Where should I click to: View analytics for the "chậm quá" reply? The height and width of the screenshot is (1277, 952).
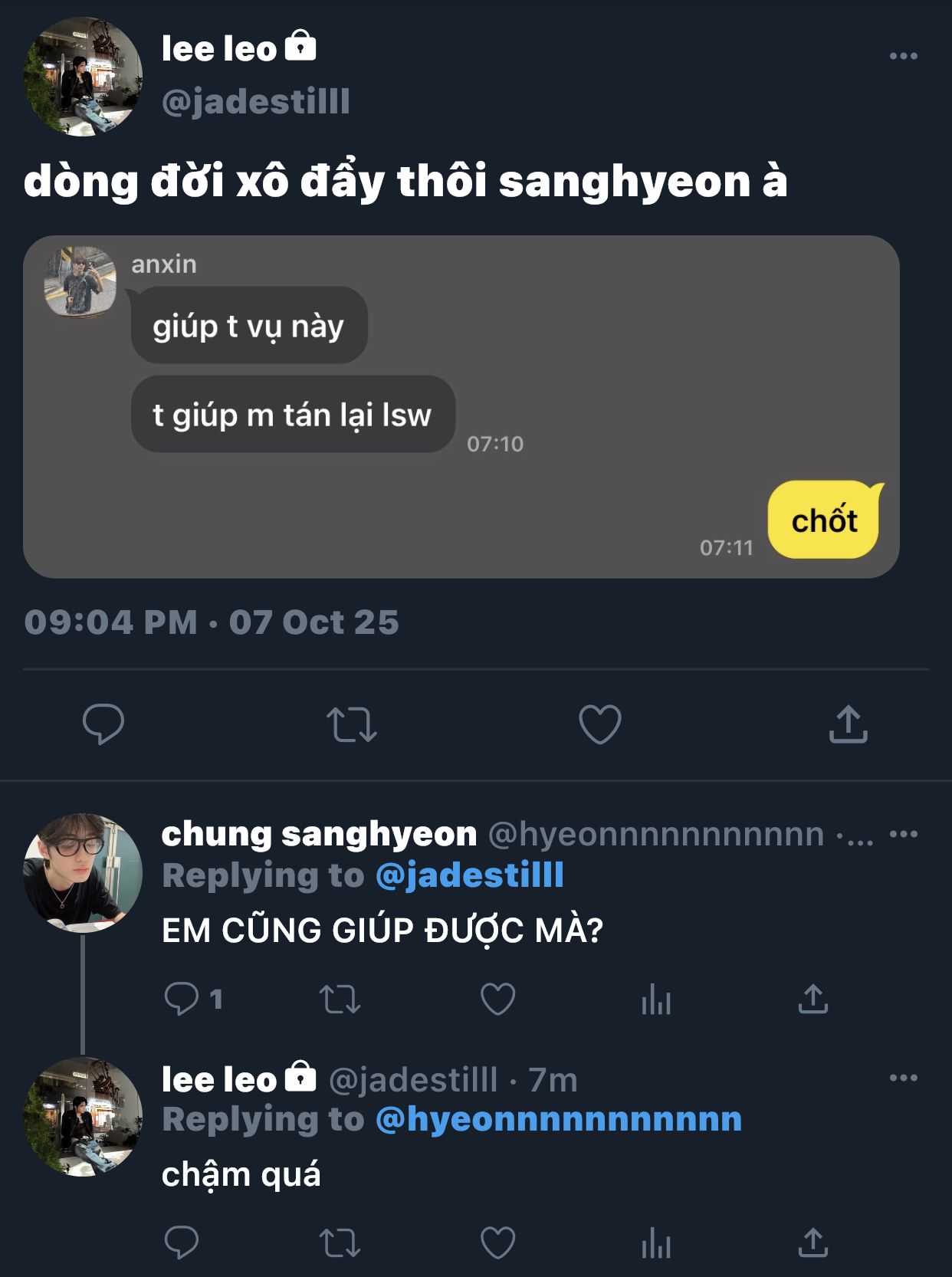point(656,1243)
